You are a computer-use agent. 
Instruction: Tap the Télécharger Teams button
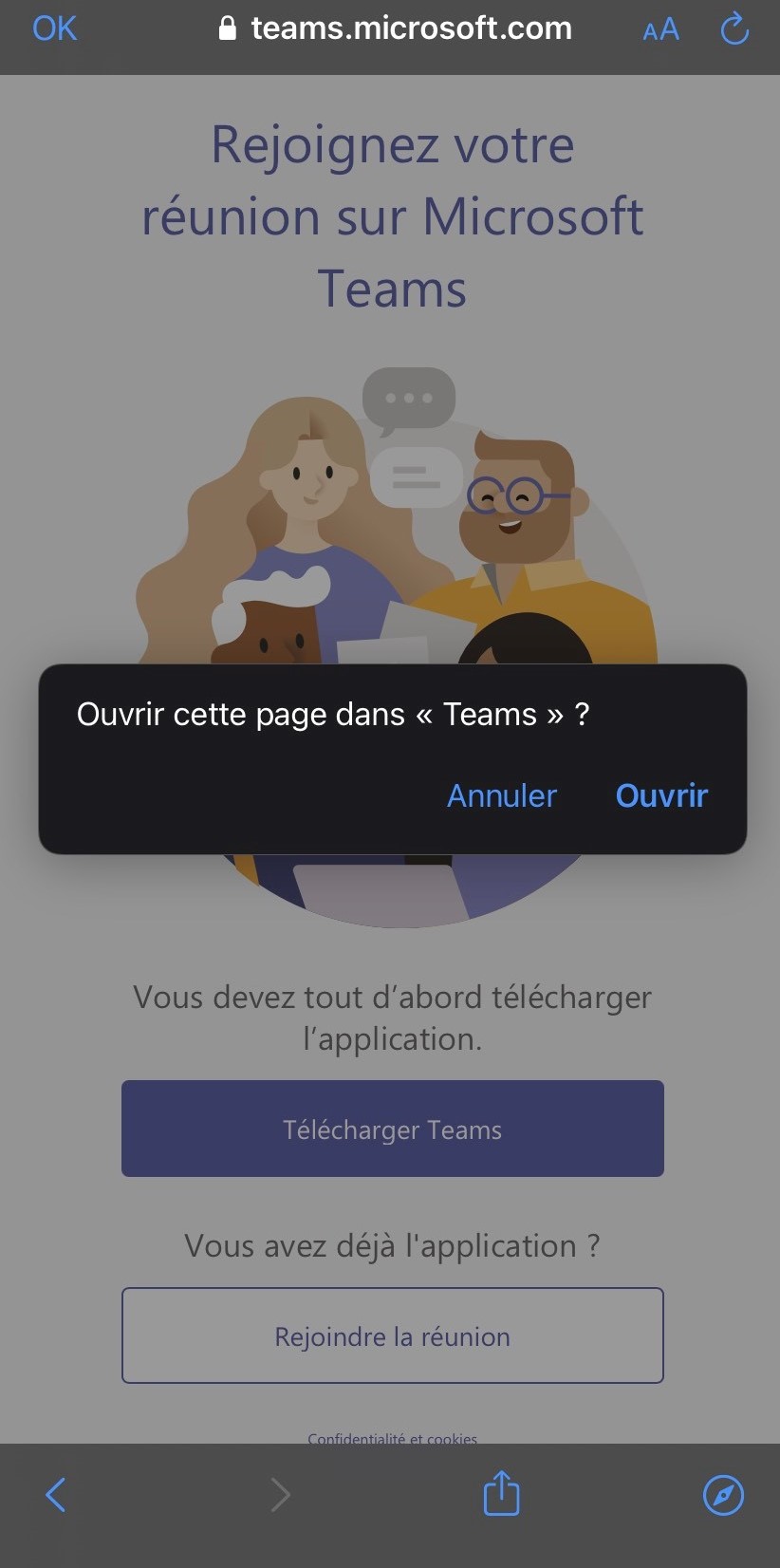pos(392,1129)
